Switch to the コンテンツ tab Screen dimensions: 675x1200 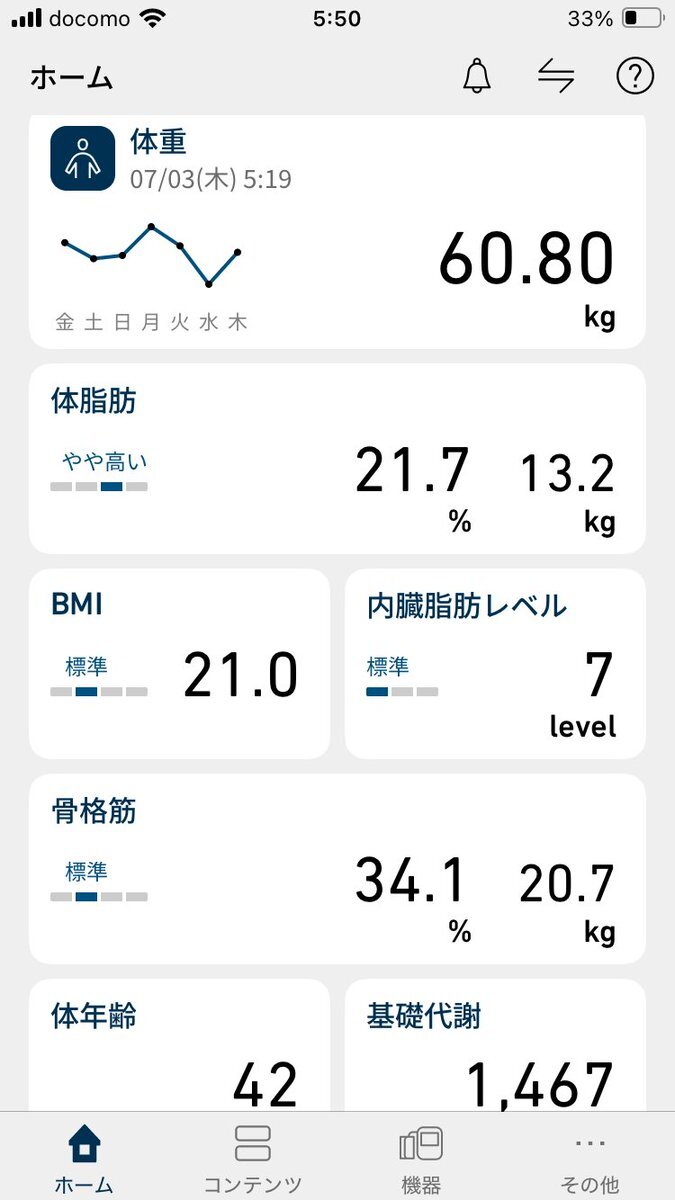pos(253,1158)
